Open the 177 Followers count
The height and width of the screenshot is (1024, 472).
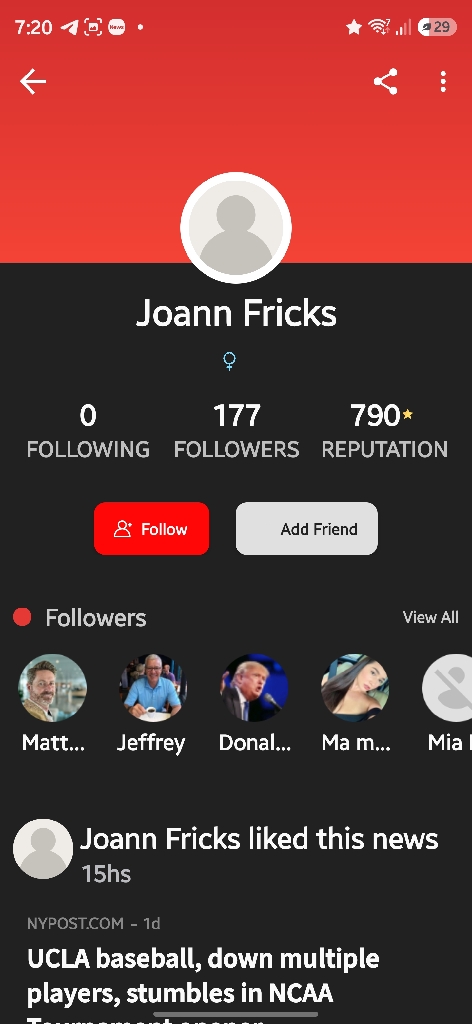click(236, 431)
